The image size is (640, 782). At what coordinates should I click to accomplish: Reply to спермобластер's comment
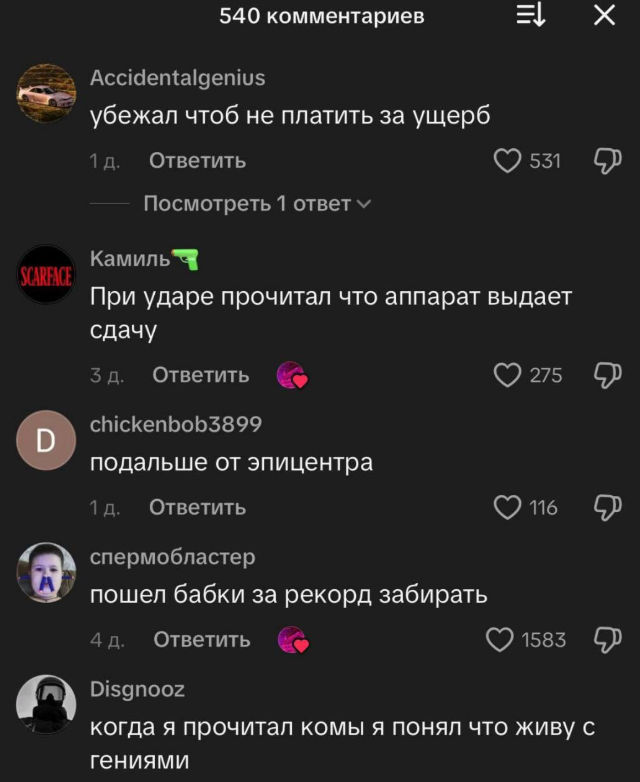click(x=201, y=640)
